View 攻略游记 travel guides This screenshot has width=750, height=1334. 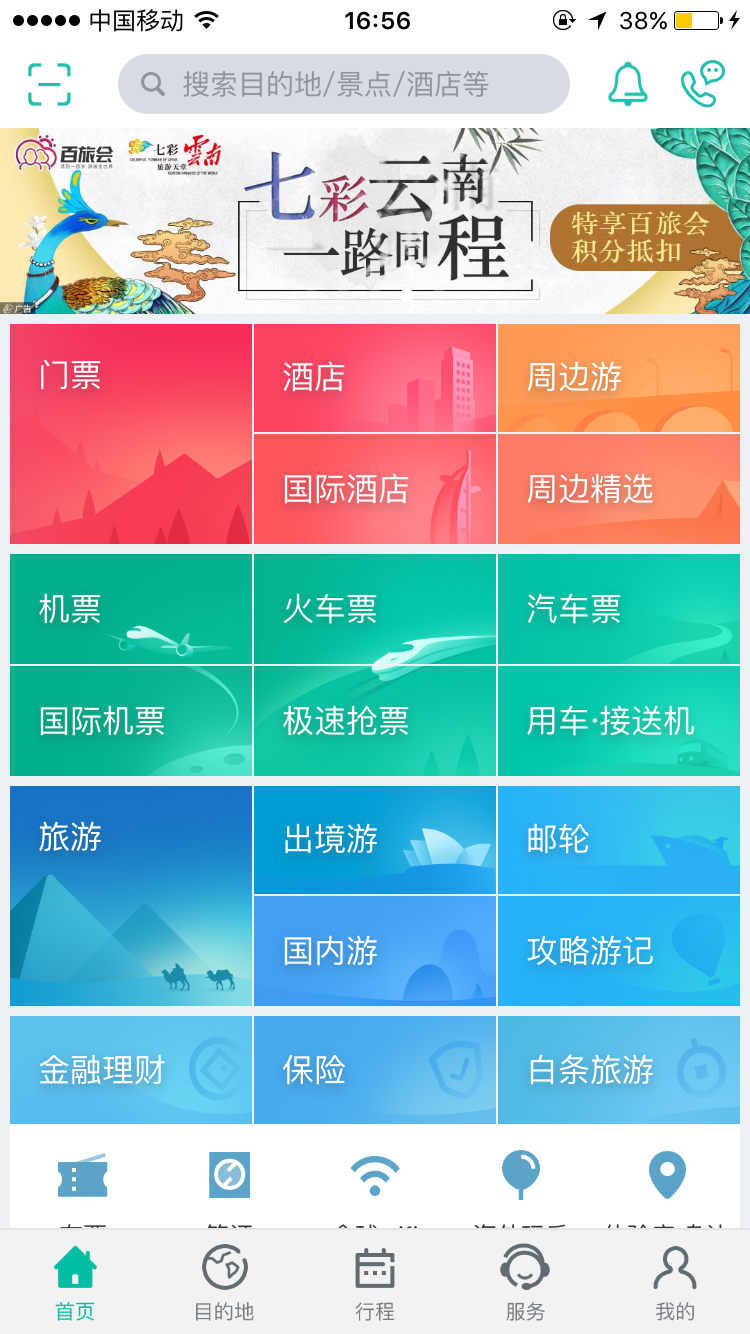click(619, 951)
